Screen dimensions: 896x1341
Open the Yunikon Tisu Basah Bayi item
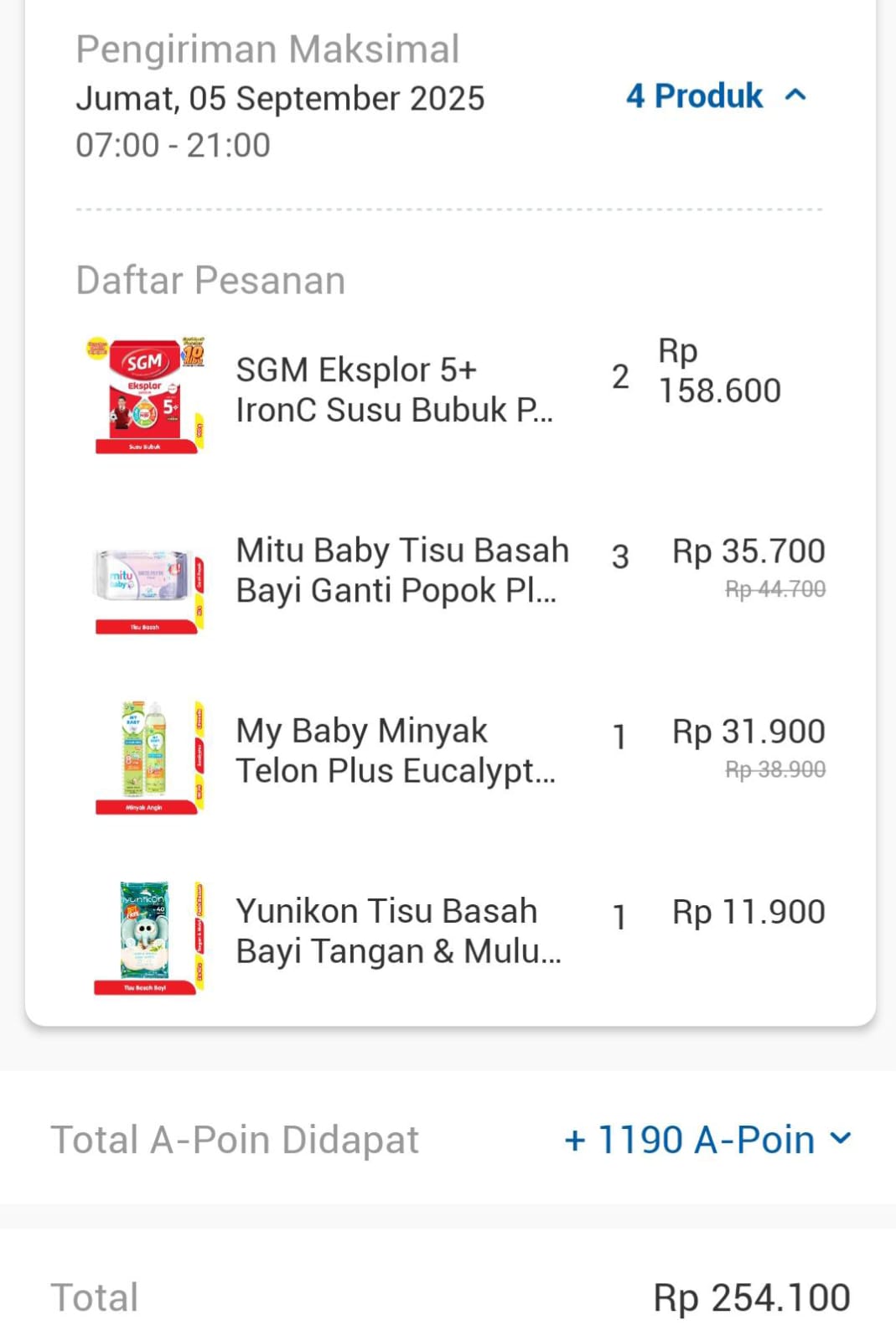point(397,931)
